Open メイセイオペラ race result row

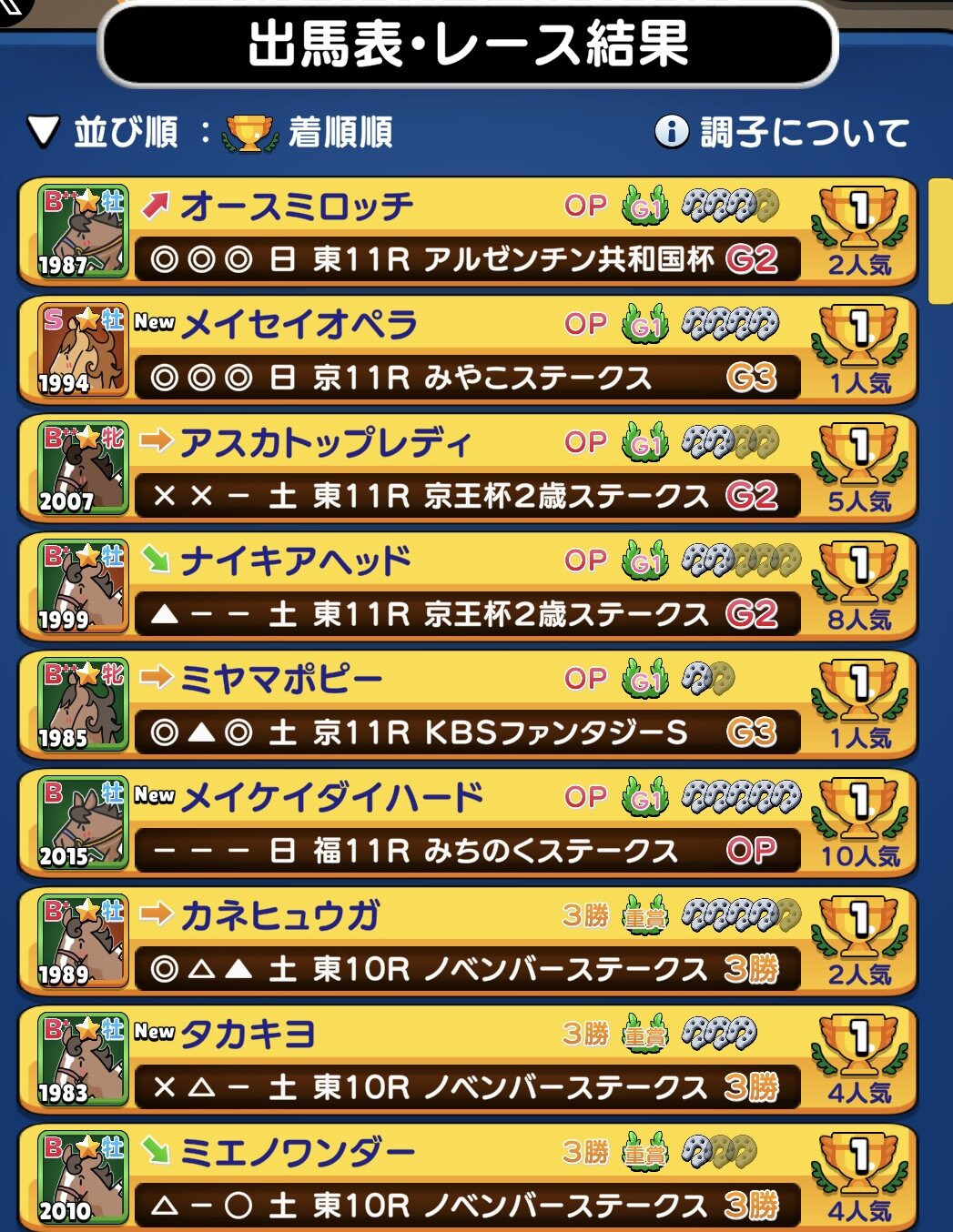click(466, 350)
